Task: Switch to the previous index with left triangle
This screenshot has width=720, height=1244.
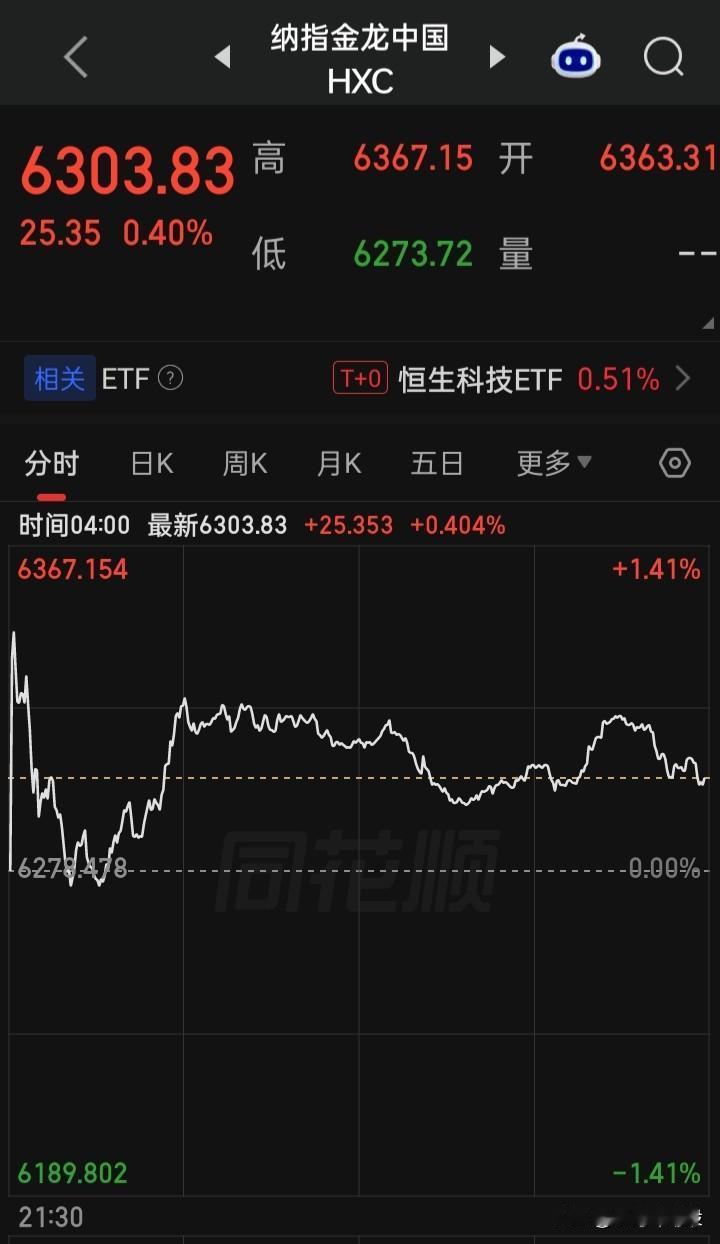Action: (223, 57)
